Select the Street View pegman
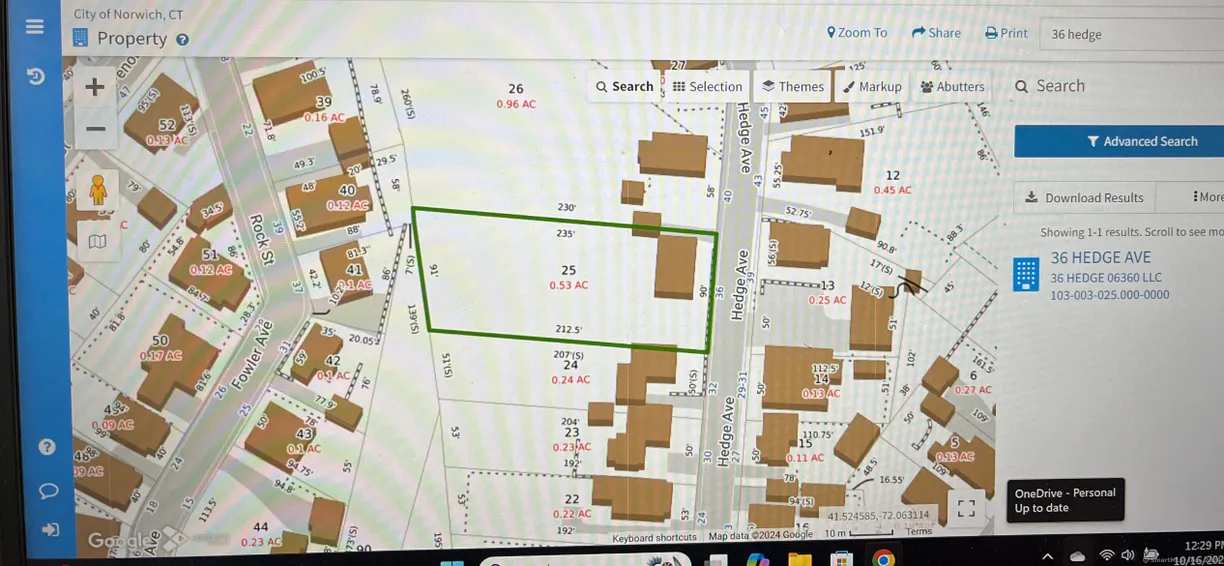The height and width of the screenshot is (566, 1224). (97, 189)
